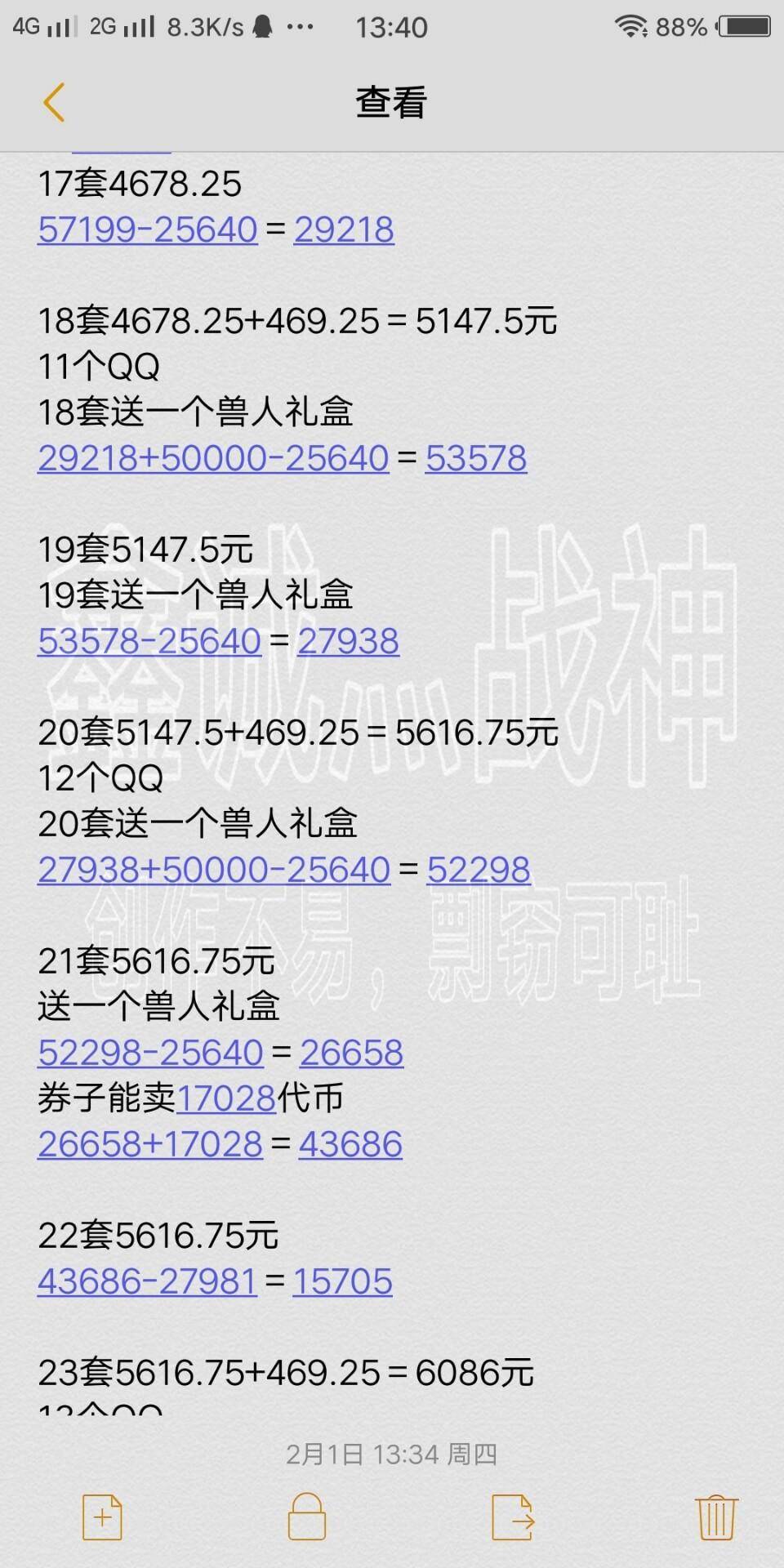Open the 57199-25640 link
This screenshot has height=1568, width=784.
tap(145, 229)
